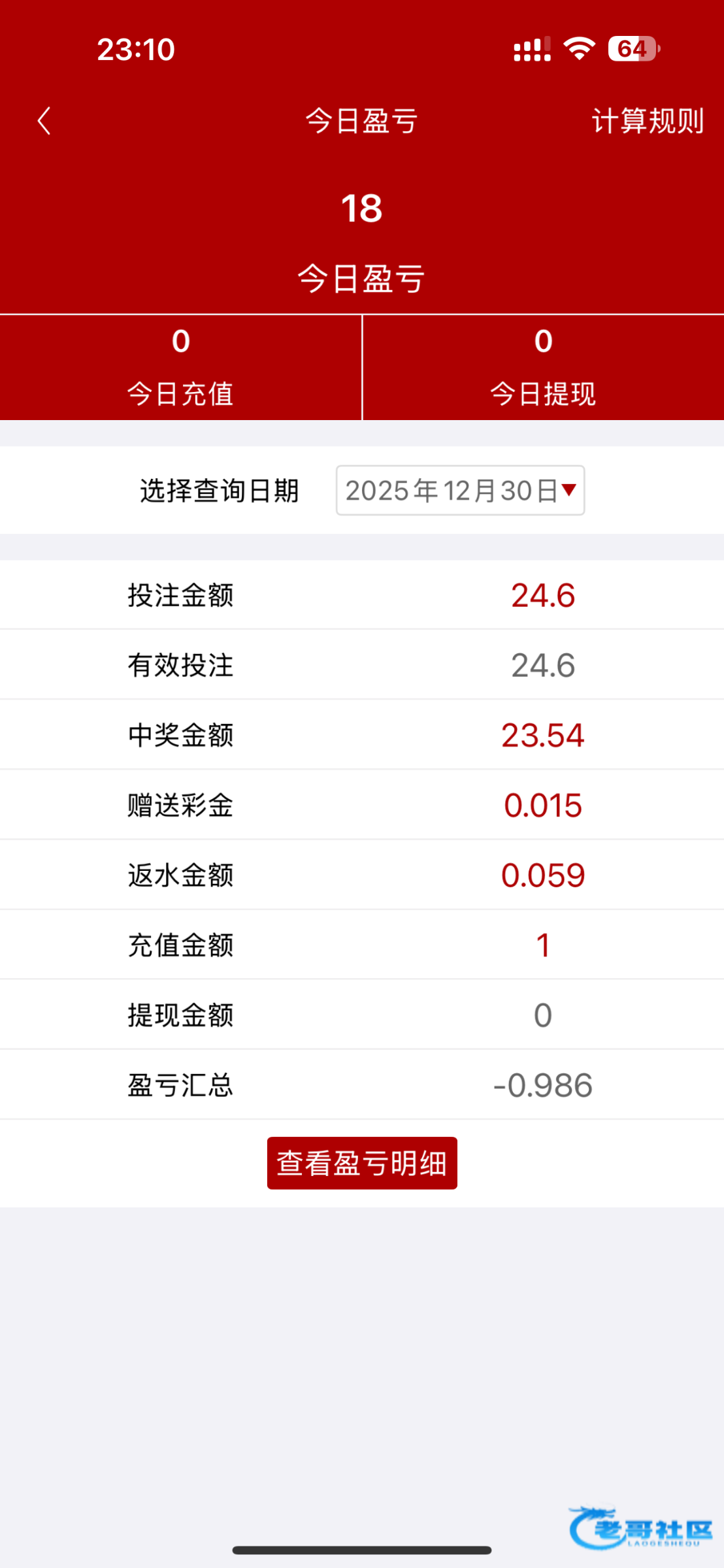Open the 2025年12月30日 date picker
This screenshot has height=1568, width=724.
click(x=460, y=491)
